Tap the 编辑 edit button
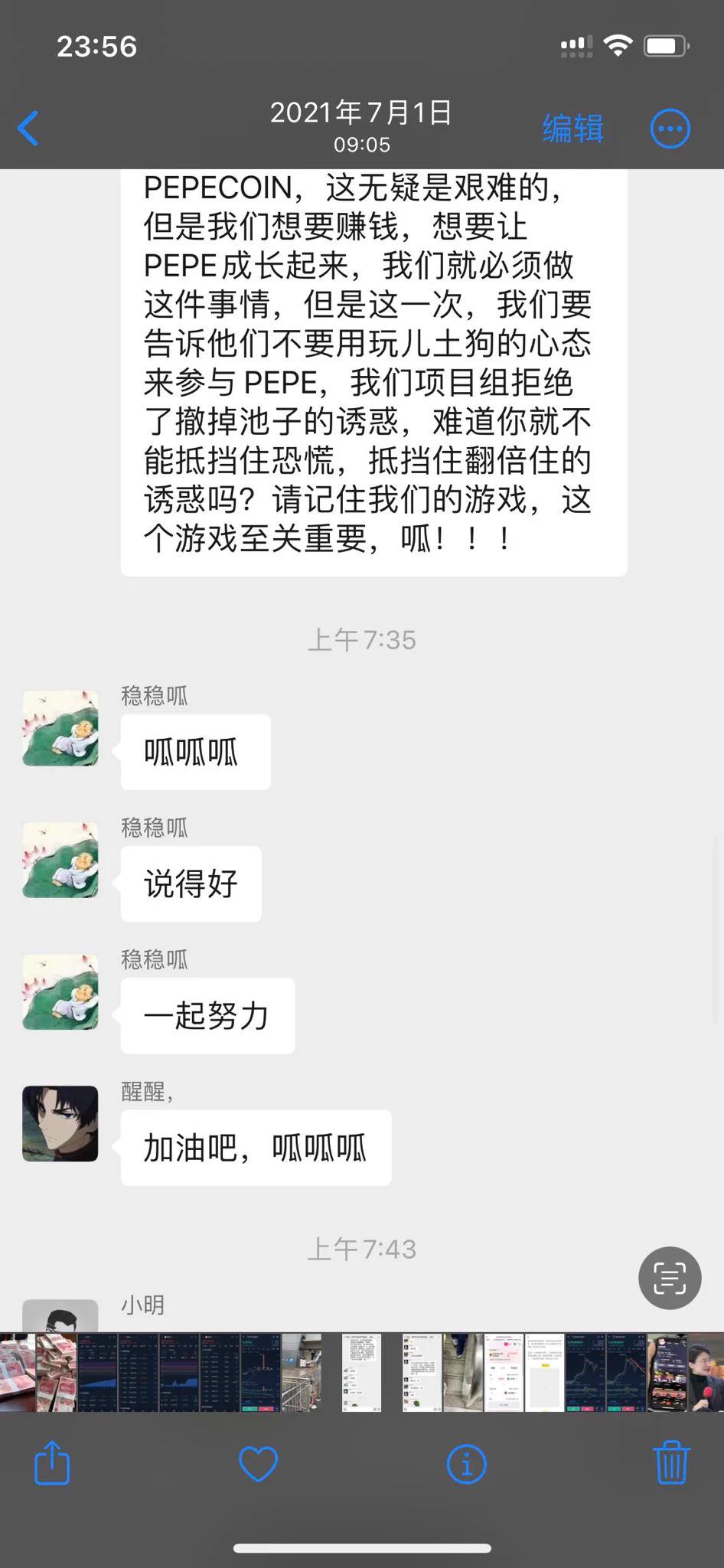The width and height of the screenshot is (724, 1568). coord(572,128)
